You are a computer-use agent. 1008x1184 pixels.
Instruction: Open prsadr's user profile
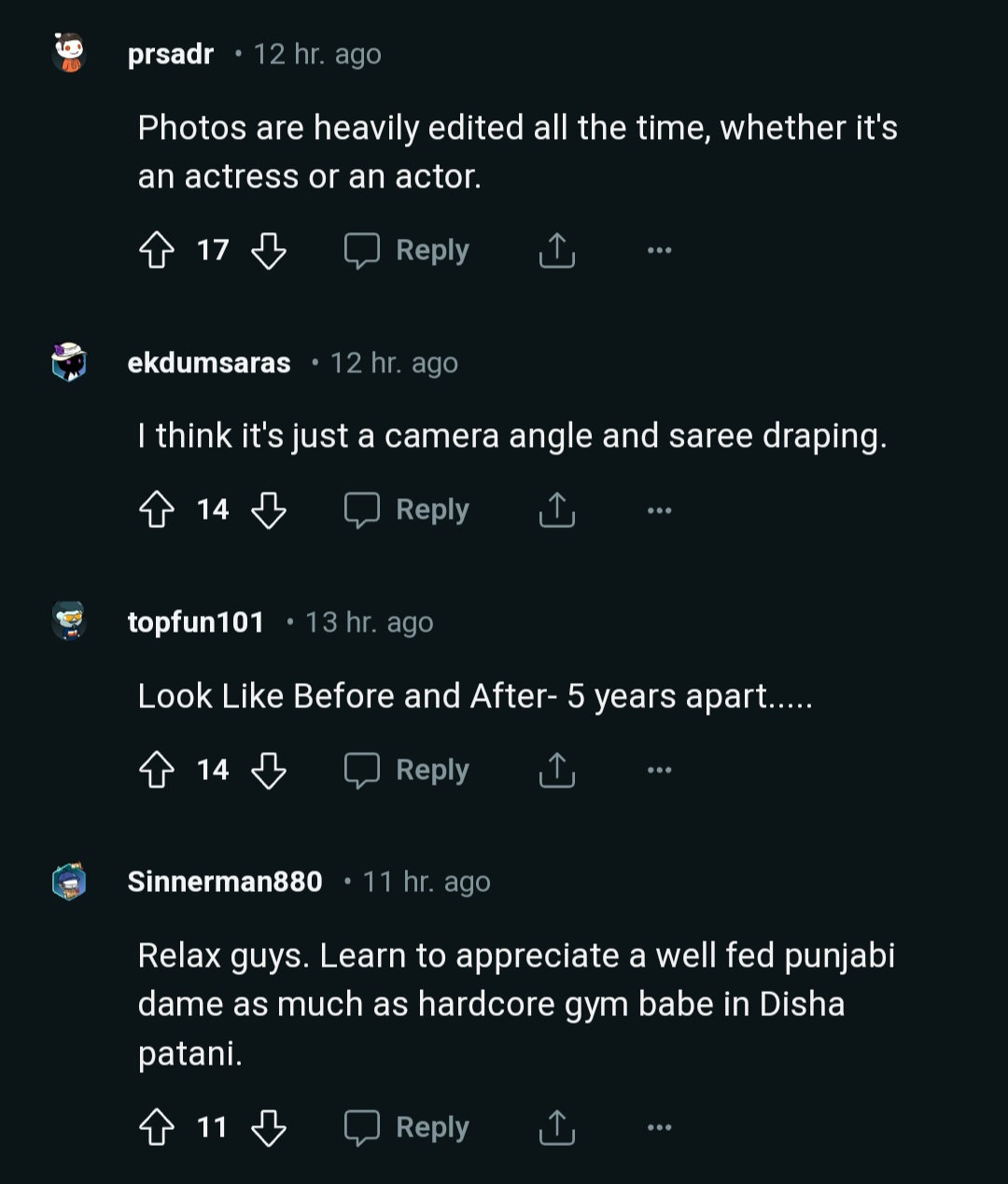(x=171, y=54)
